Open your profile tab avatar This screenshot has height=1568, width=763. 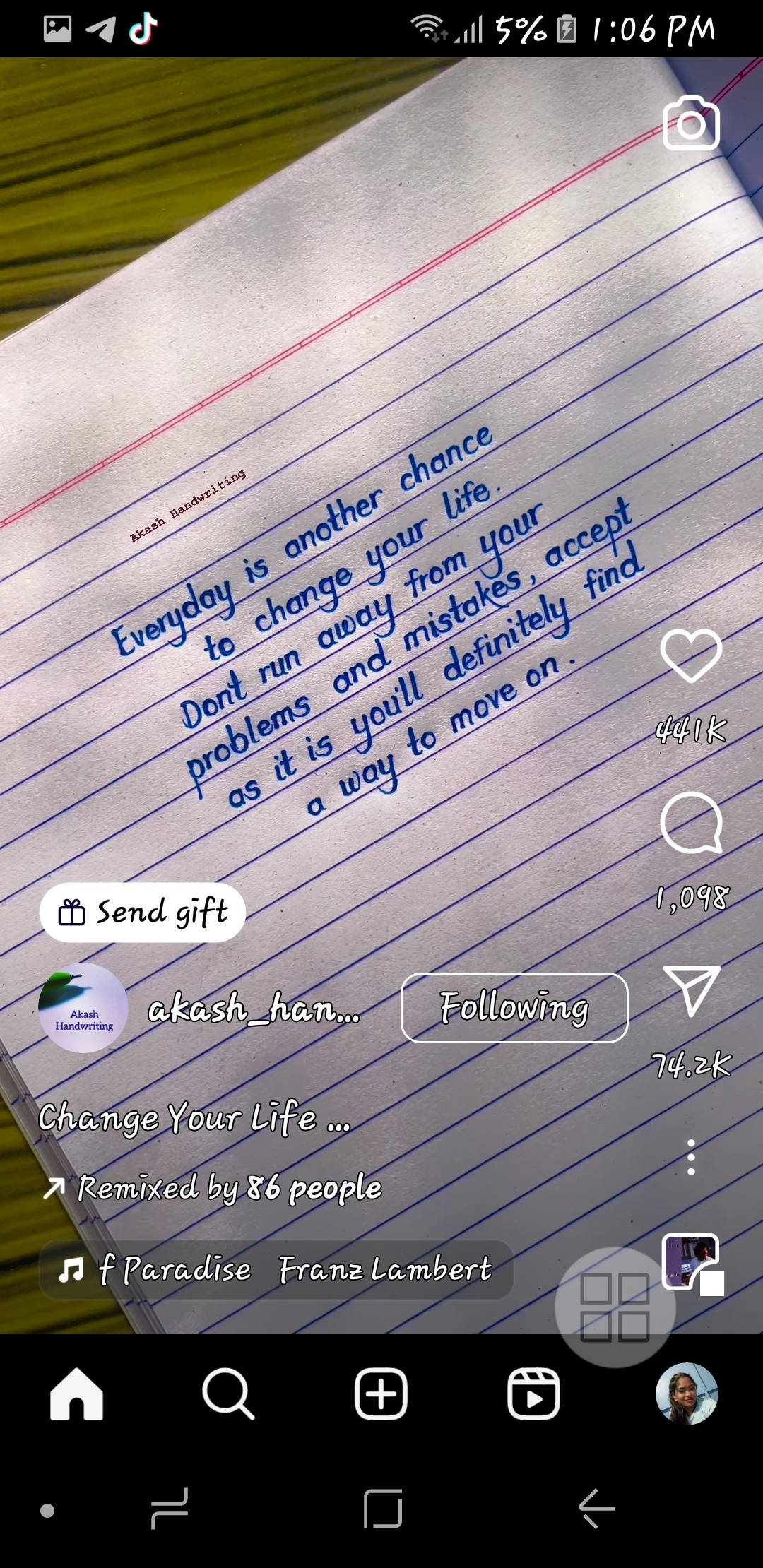tap(687, 1394)
